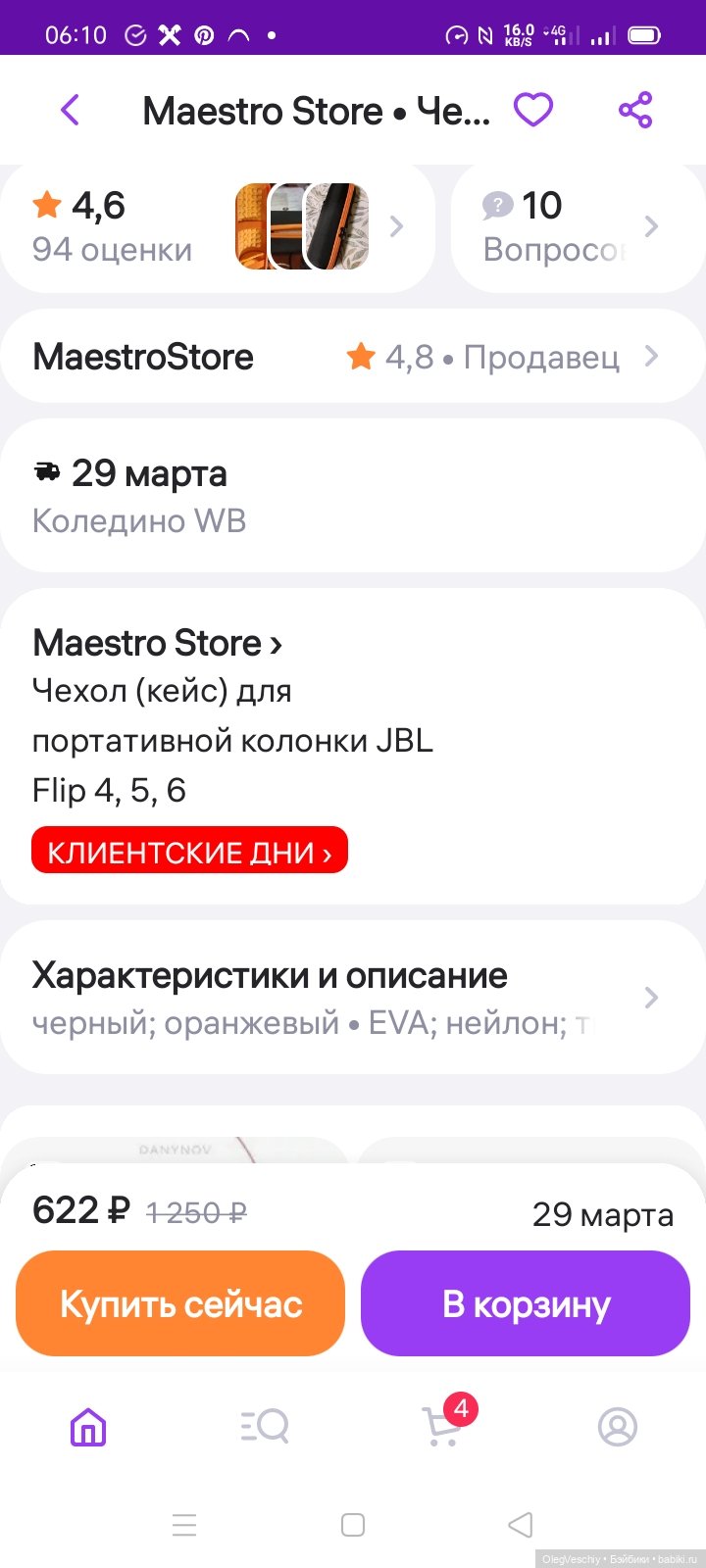
Task: Expand product reviews via ratings chevron
Action: [397, 225]
